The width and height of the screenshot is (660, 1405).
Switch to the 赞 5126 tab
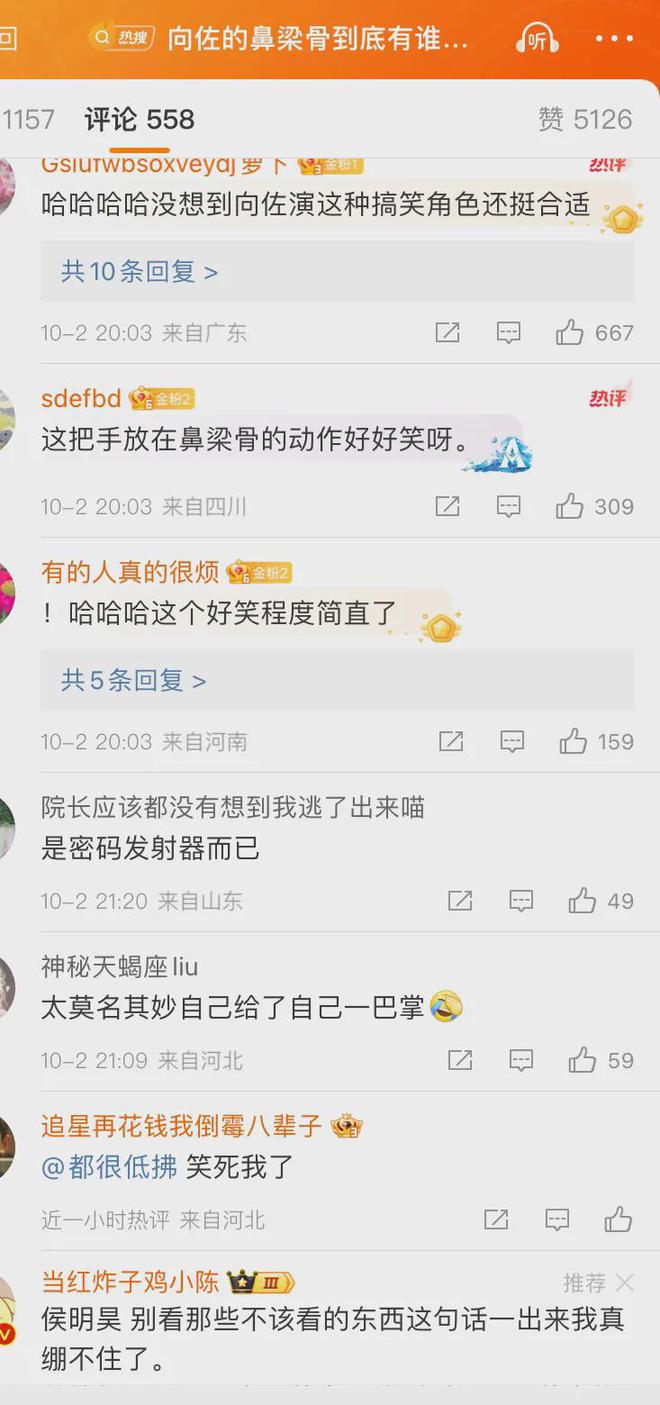[x=585, y=120]
